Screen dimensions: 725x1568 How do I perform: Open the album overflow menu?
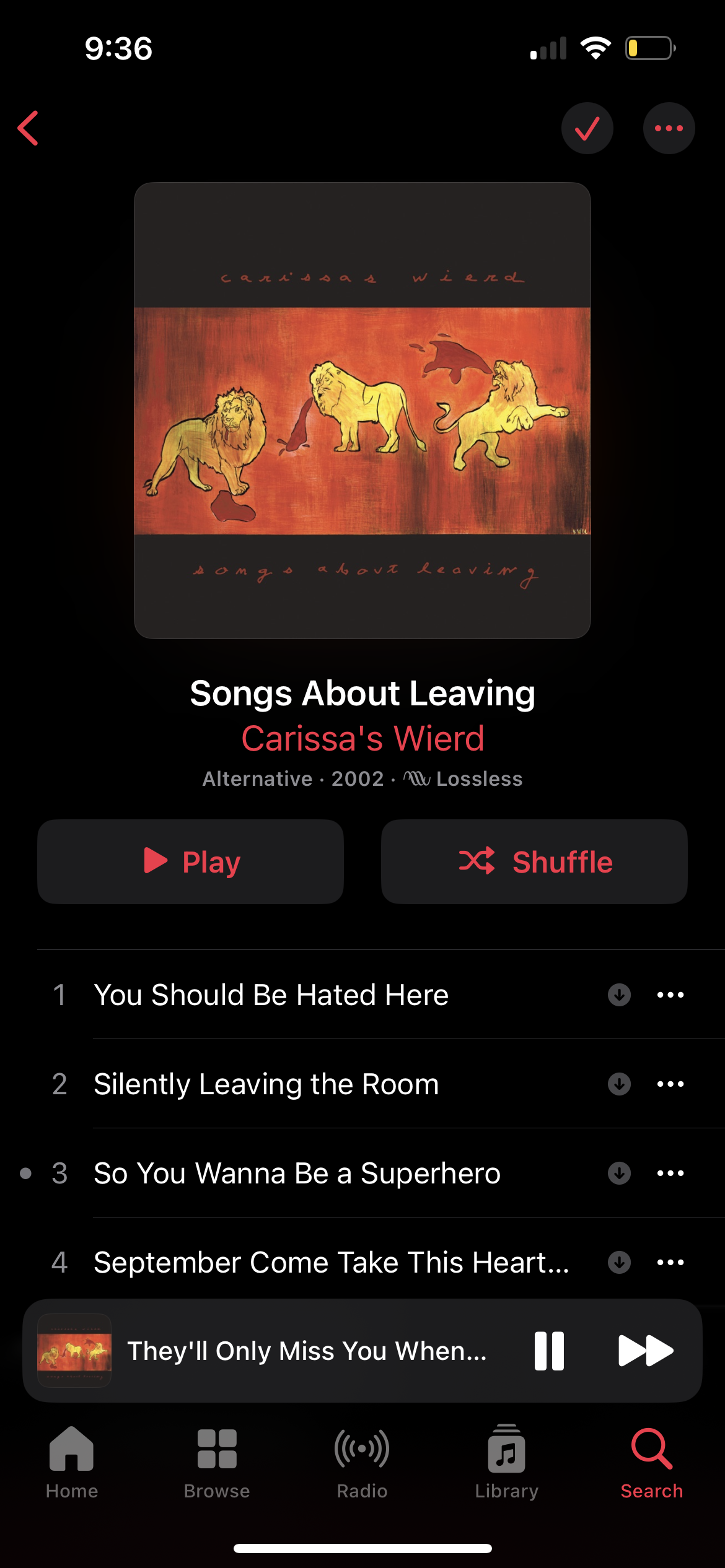tap(669, 128)
